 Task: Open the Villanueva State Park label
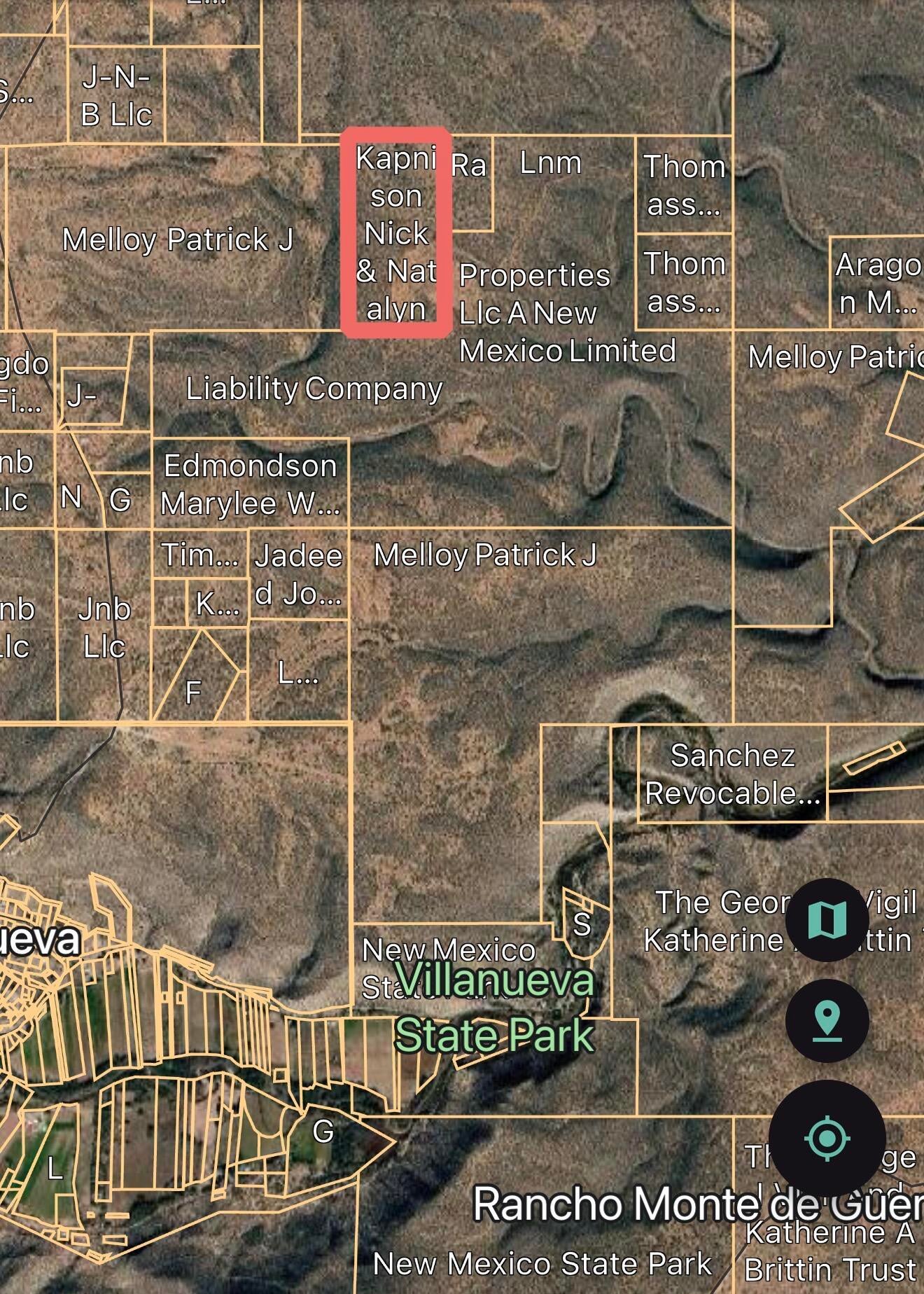[x=494, y=1008]
